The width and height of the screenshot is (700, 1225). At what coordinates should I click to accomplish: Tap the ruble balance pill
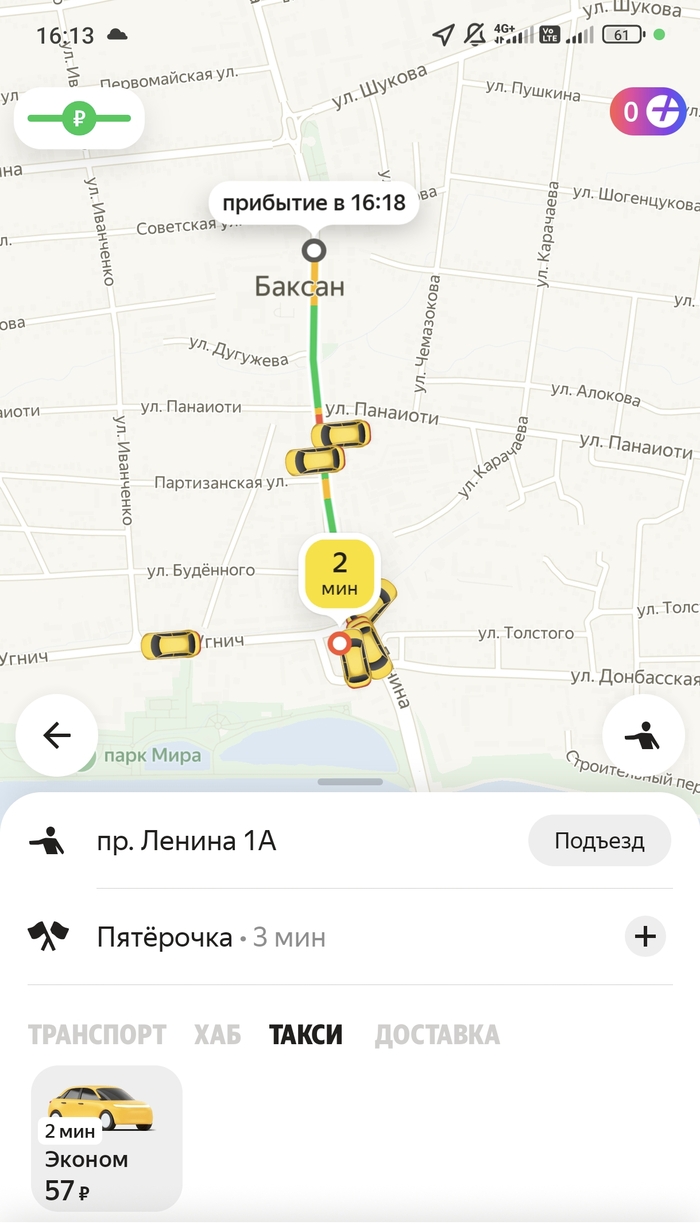click(x=79, y=119)
